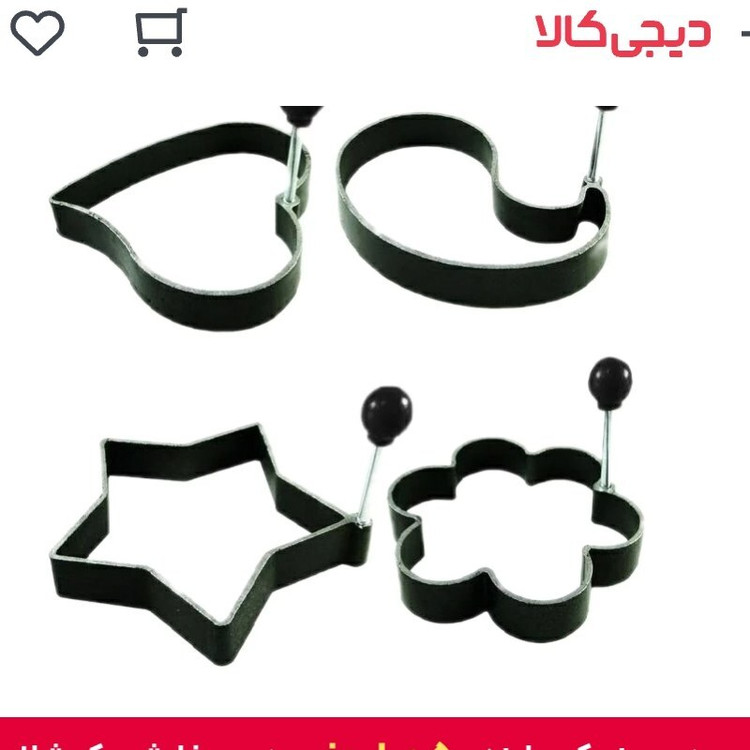Add product to favorites with heart icon
This screenshot has width=750, height=750.
[38, 32]
